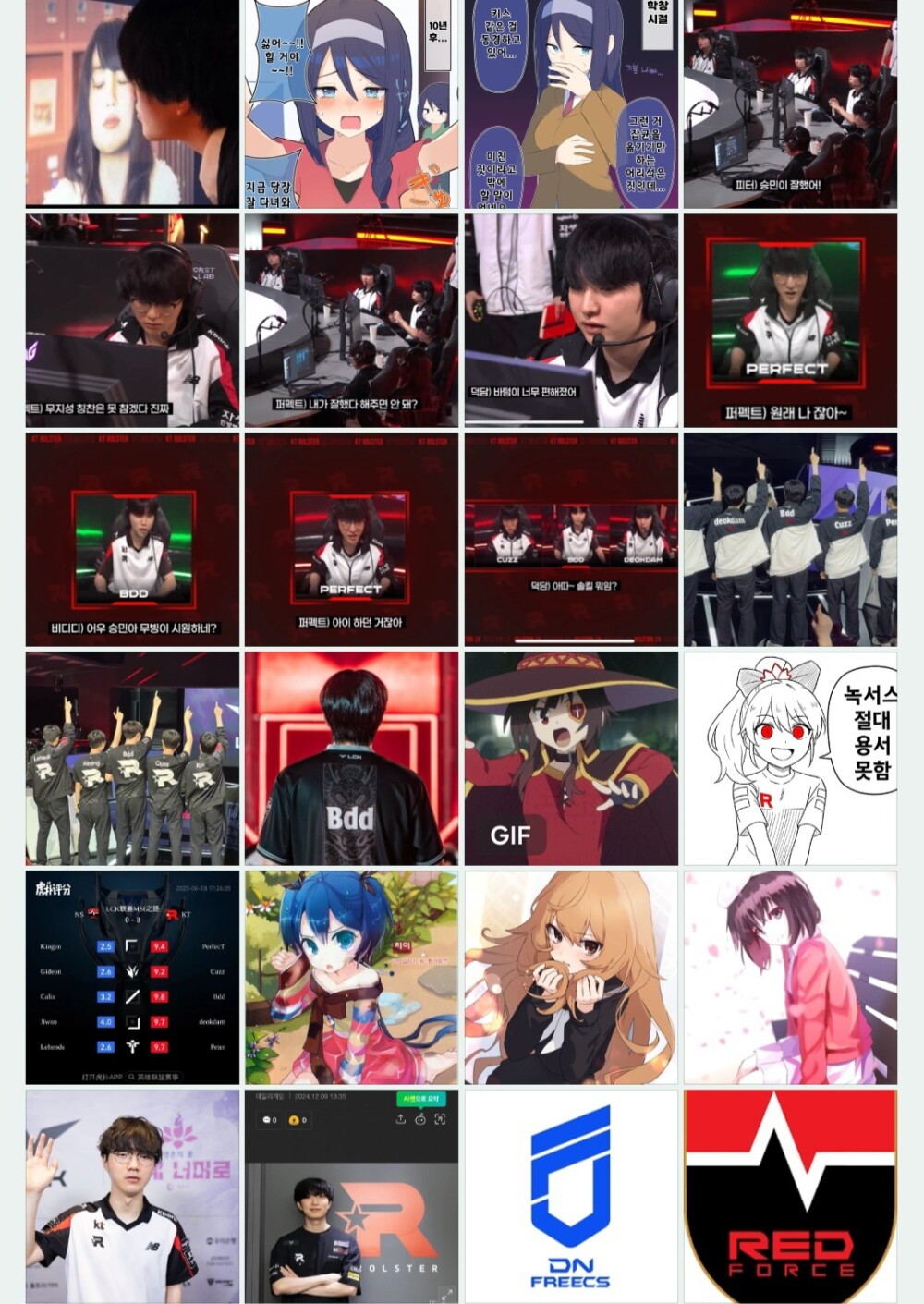Open the image captioned 바텀이 너무 편해졌어
The width and height of the screenshot is (924, 1304).
571,321
